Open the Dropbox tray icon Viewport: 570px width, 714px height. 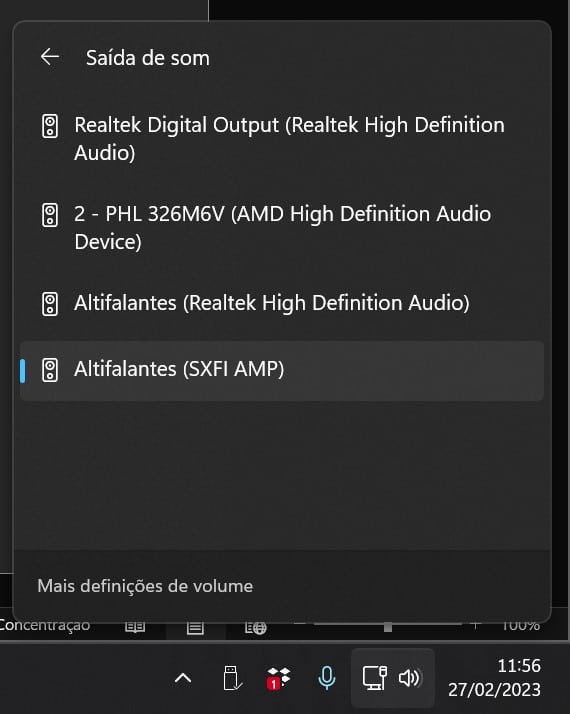click(278, 678)
